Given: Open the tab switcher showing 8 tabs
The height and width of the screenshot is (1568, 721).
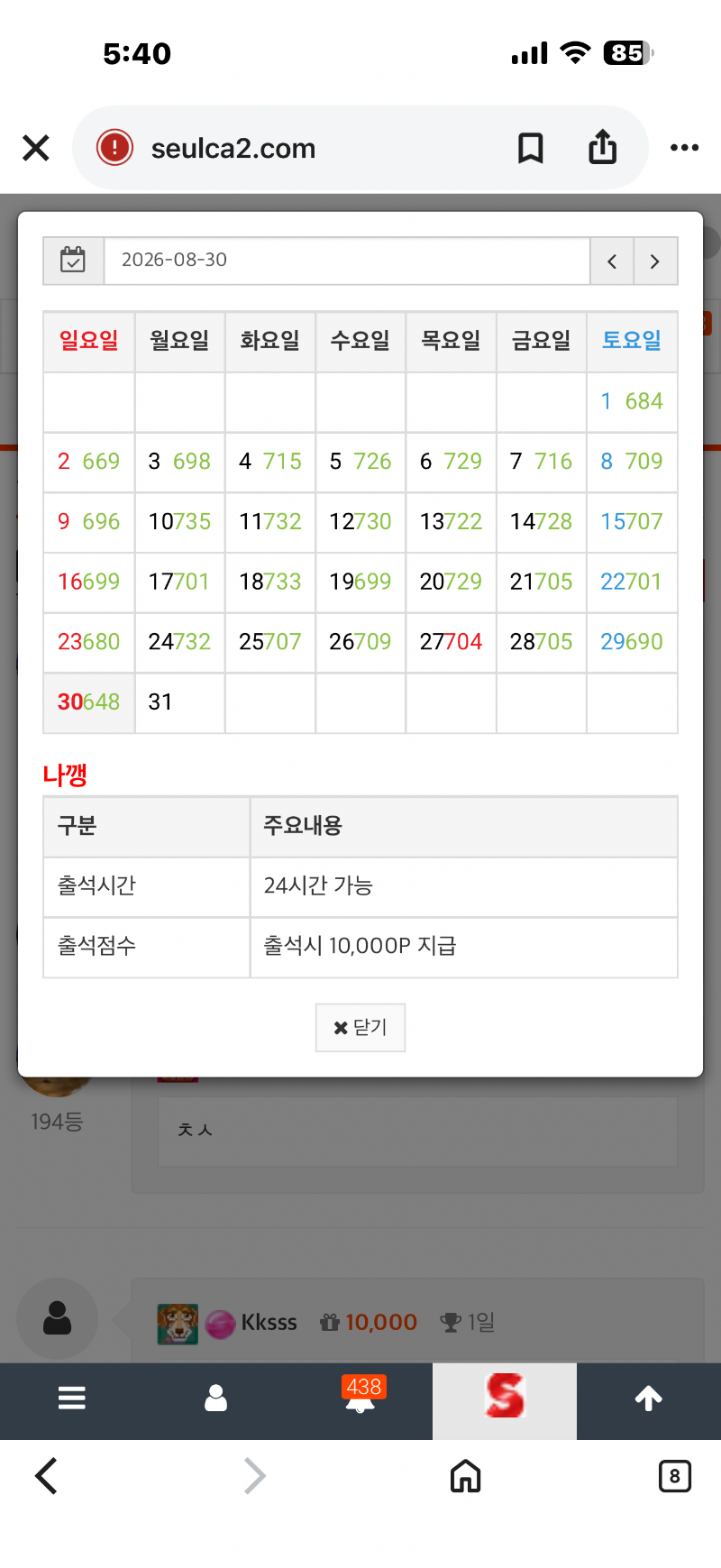Looking at the screenshot, I should coord(675,1476).
